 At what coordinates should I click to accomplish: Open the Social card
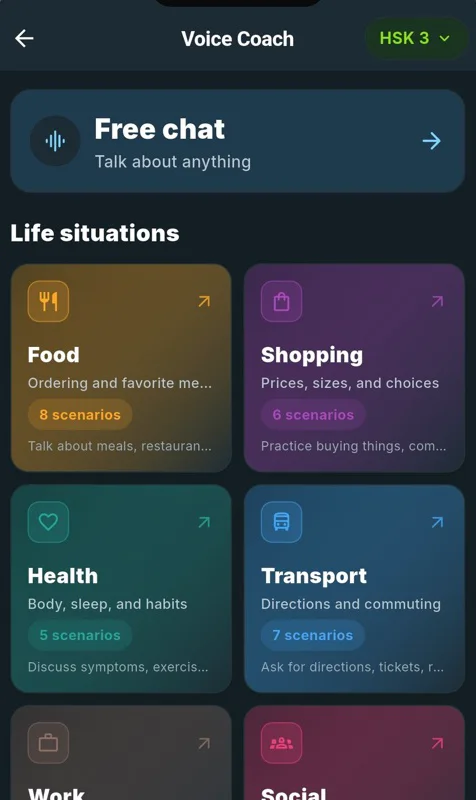coord(354,753)
